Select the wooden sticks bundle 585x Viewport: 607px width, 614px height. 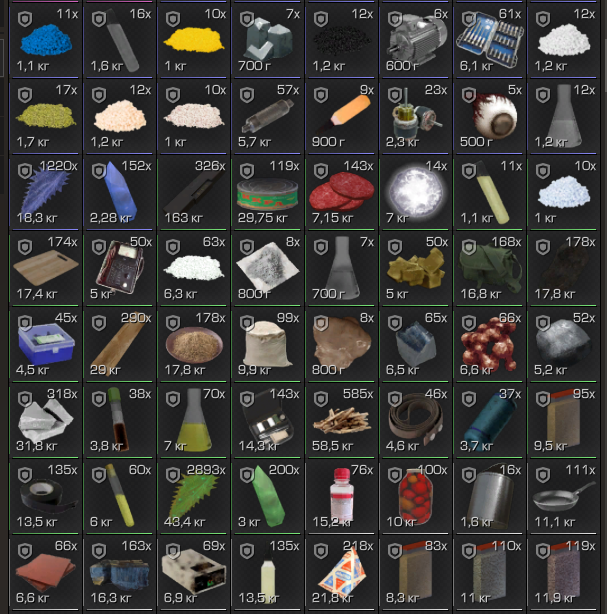pos(341,413)
